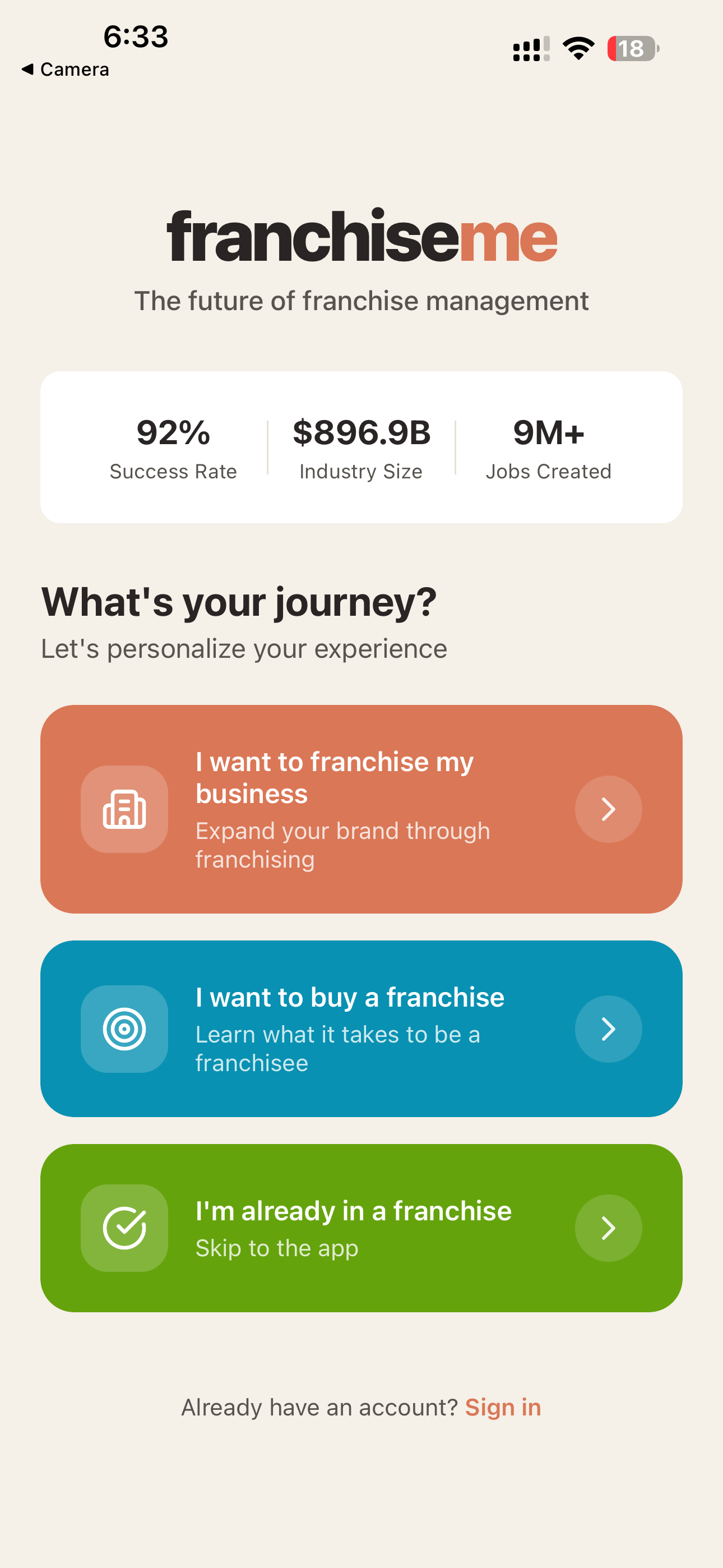Tap the $896.9B Industry Size statistic

(x=361, y=448)
